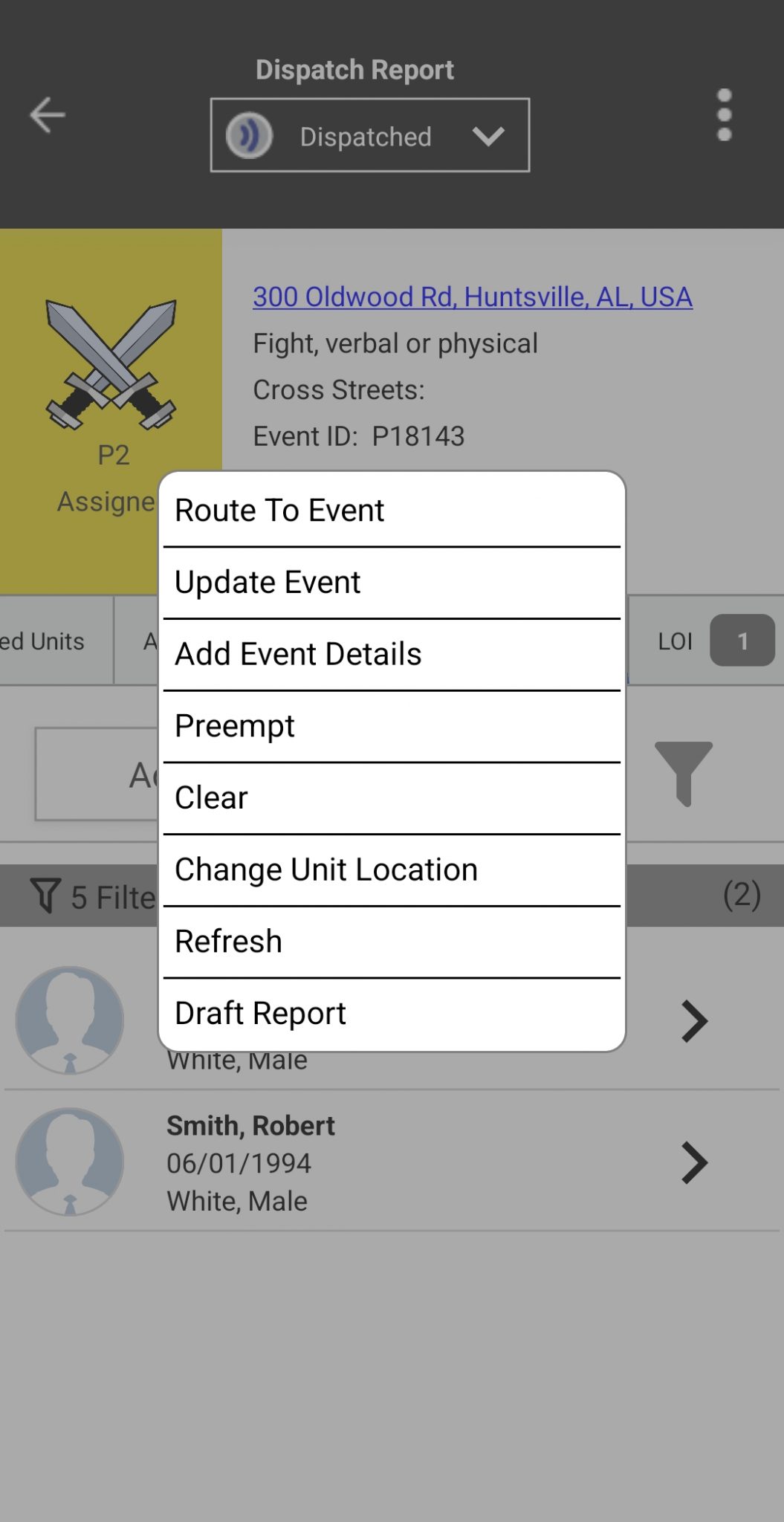
Task: Select Update Event from the menu
Action: point(268,582)
